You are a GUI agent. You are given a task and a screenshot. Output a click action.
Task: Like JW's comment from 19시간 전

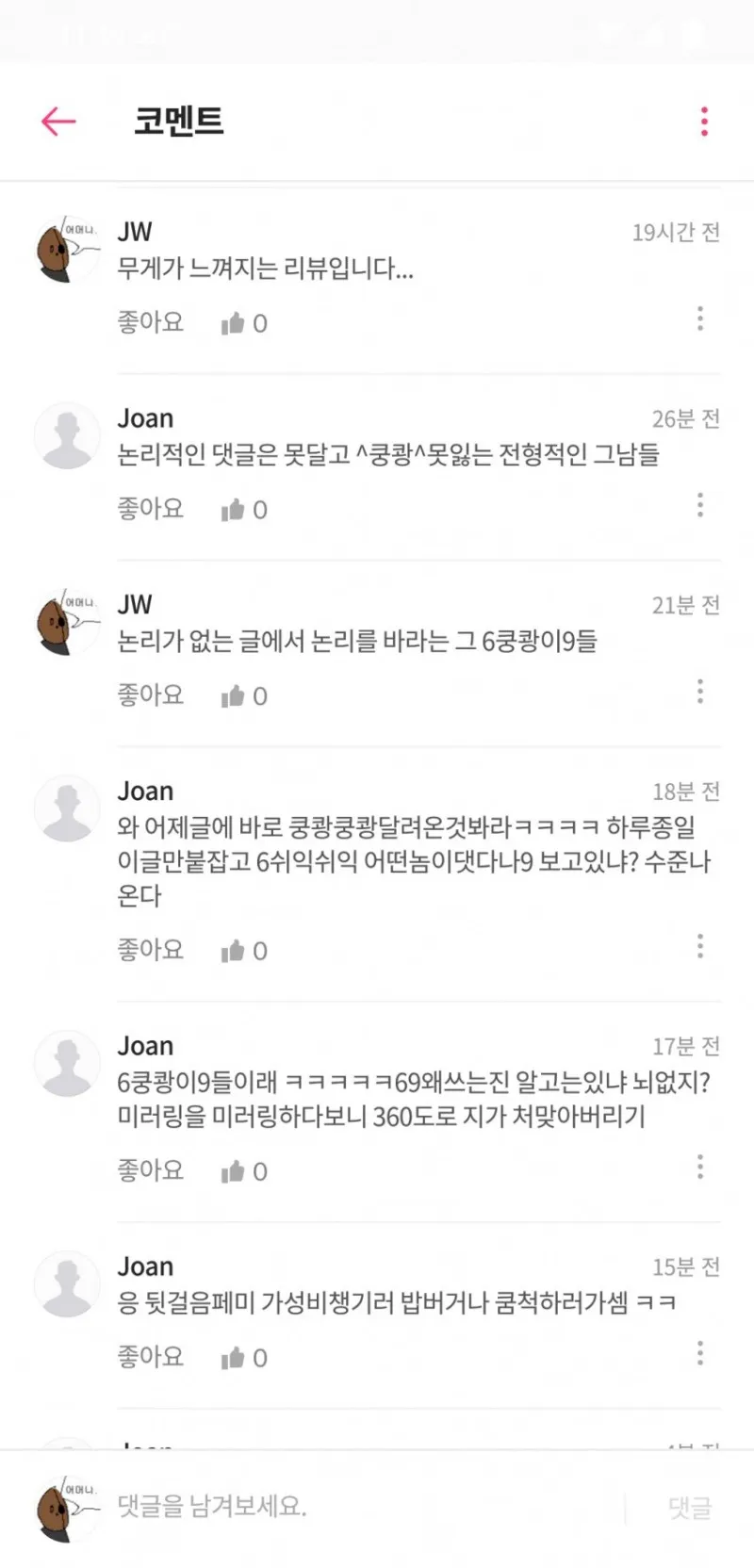232,324
